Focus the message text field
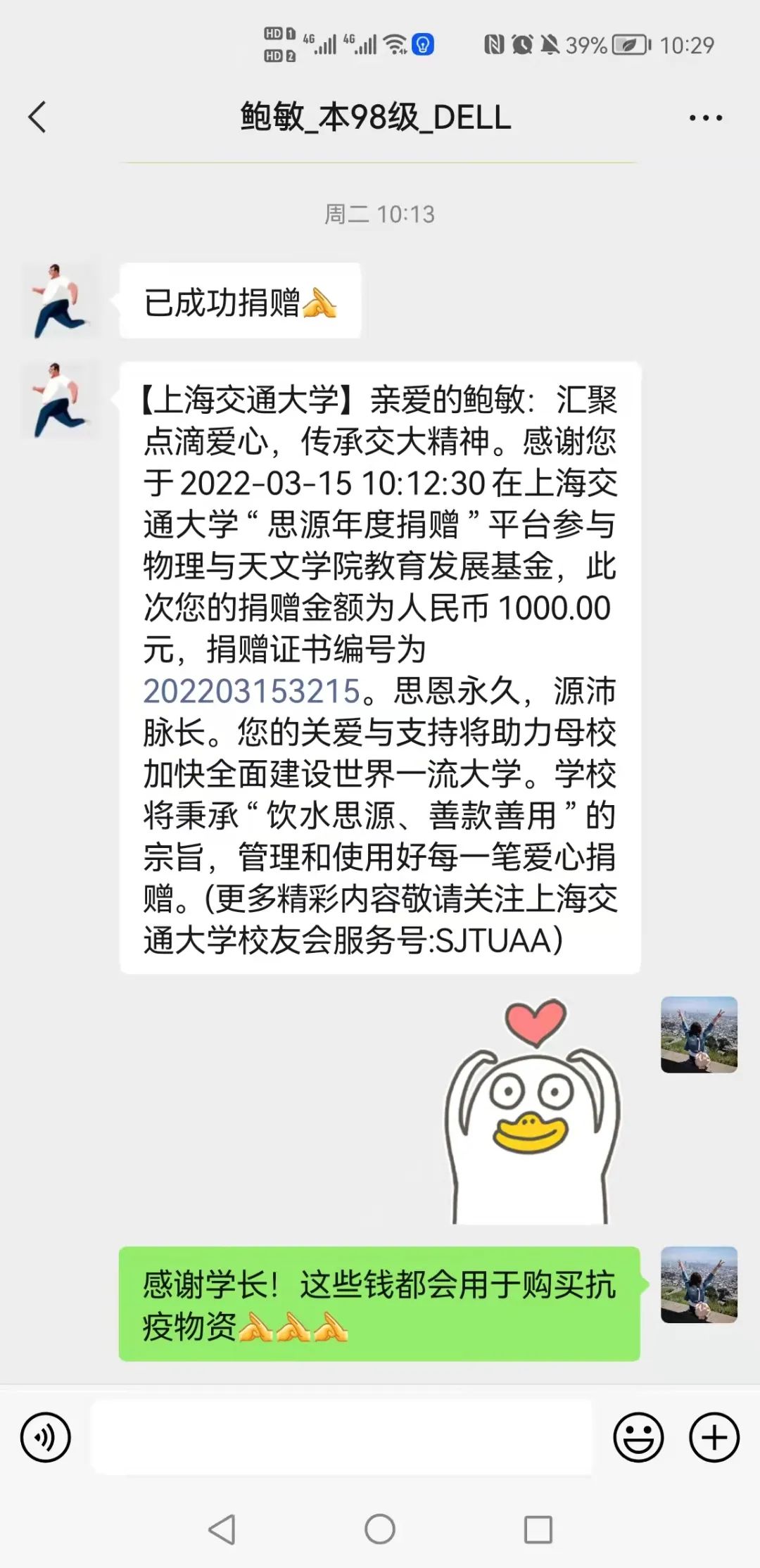 [x=342, y=1437]
